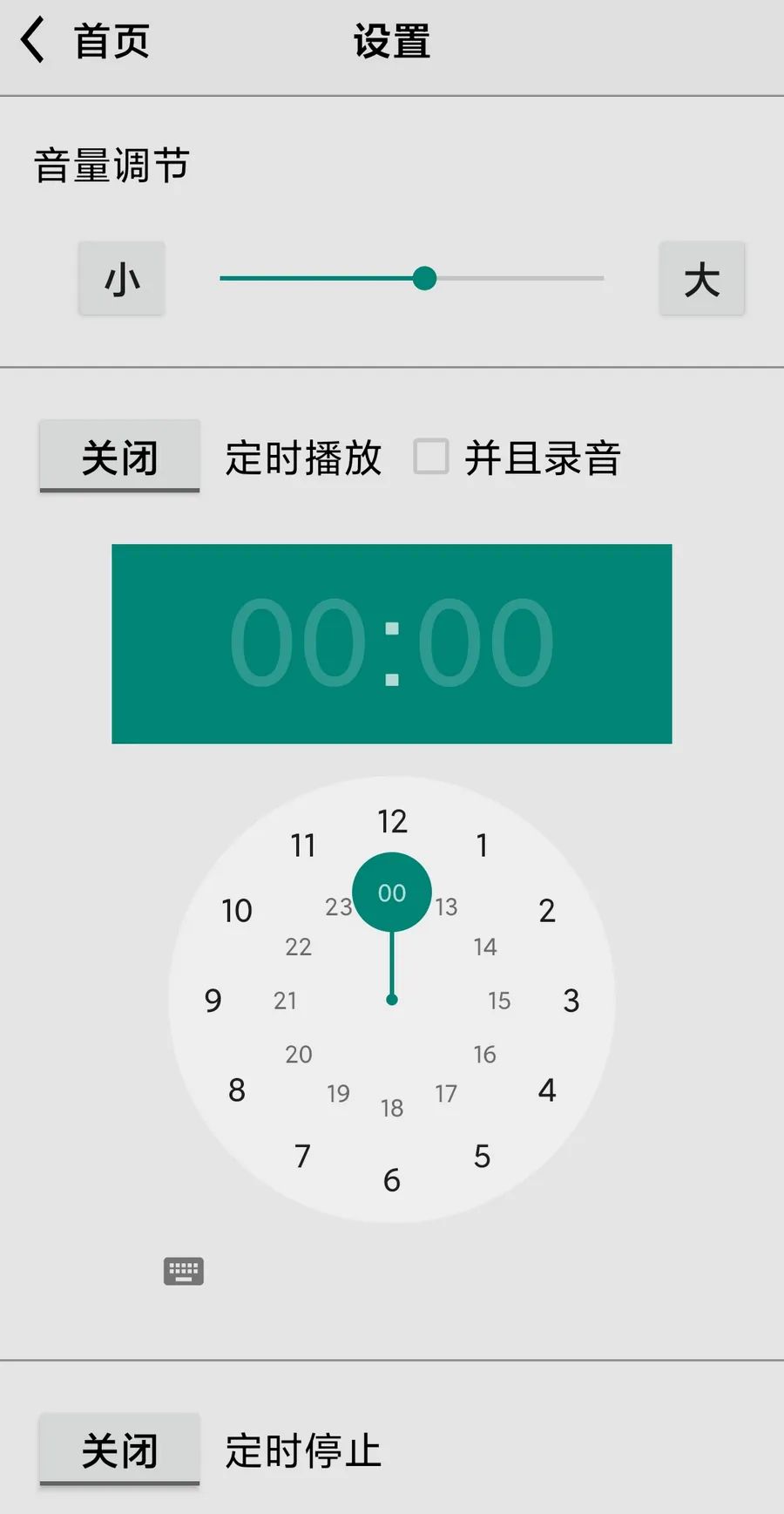Go back to 首页
The width and height of the screenshot is (784, 1514).
[x=85, y=41]
